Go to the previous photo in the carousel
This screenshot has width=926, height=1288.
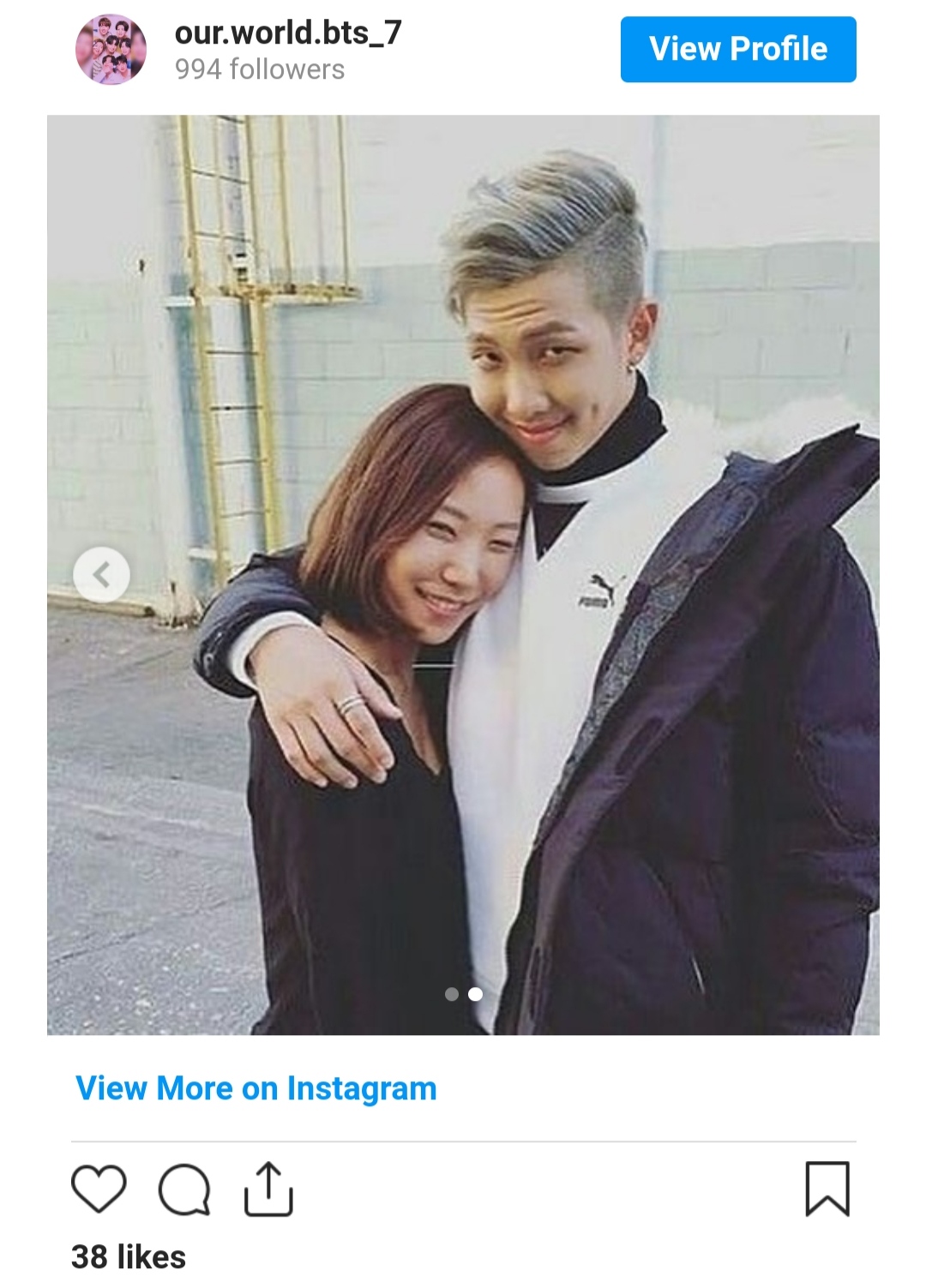(x=101, y=574)
